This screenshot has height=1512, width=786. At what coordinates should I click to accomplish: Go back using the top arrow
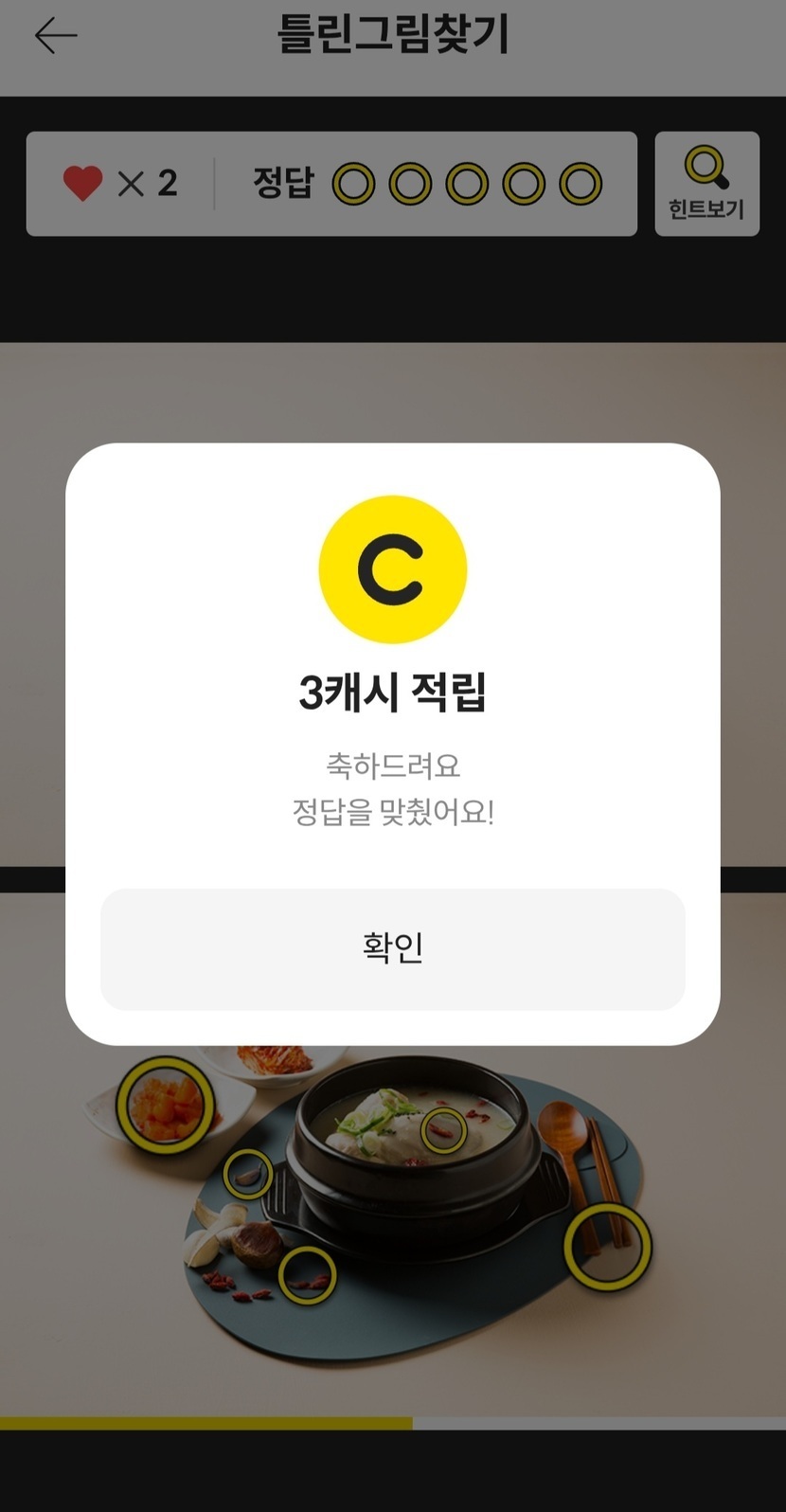(x=55, y=36)
